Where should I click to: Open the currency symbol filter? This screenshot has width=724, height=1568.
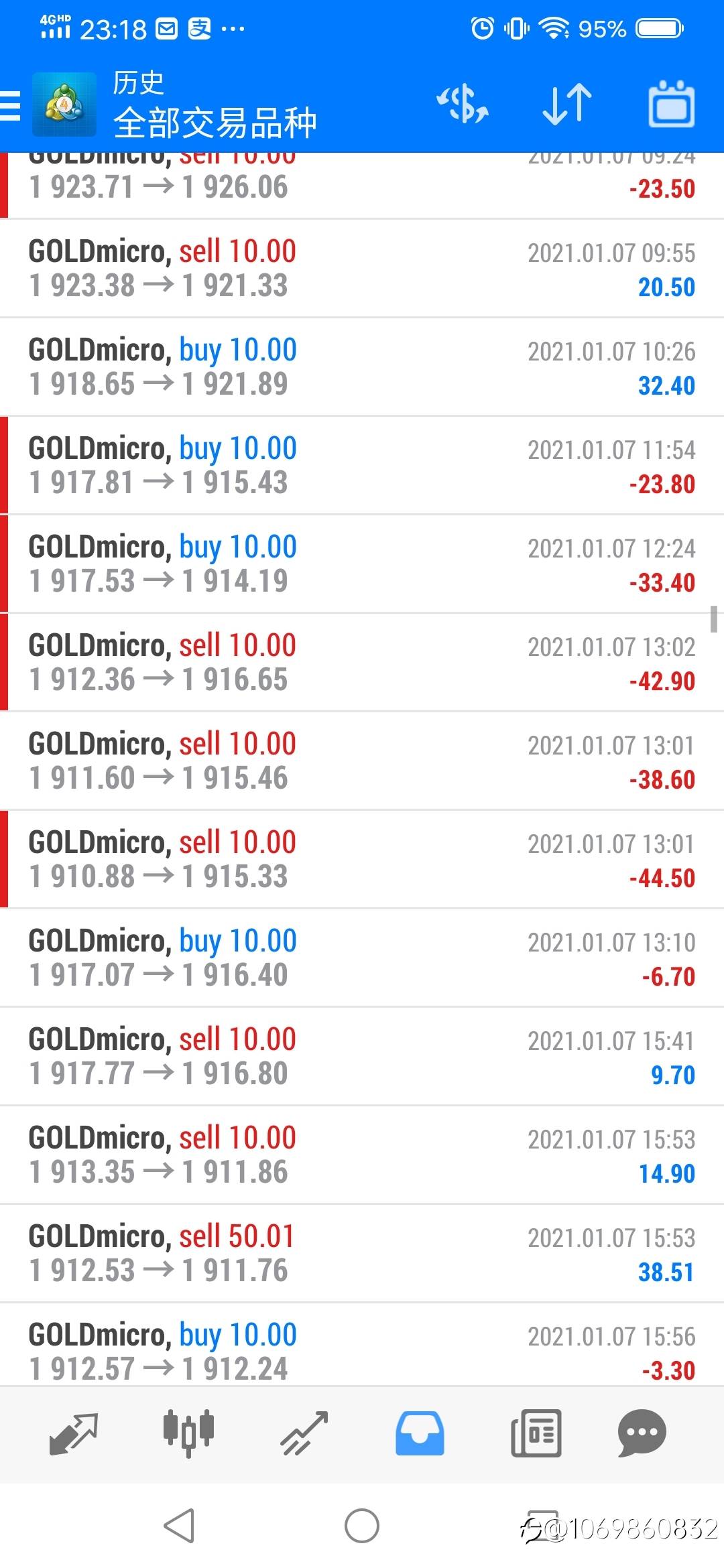tap(463, 105)
